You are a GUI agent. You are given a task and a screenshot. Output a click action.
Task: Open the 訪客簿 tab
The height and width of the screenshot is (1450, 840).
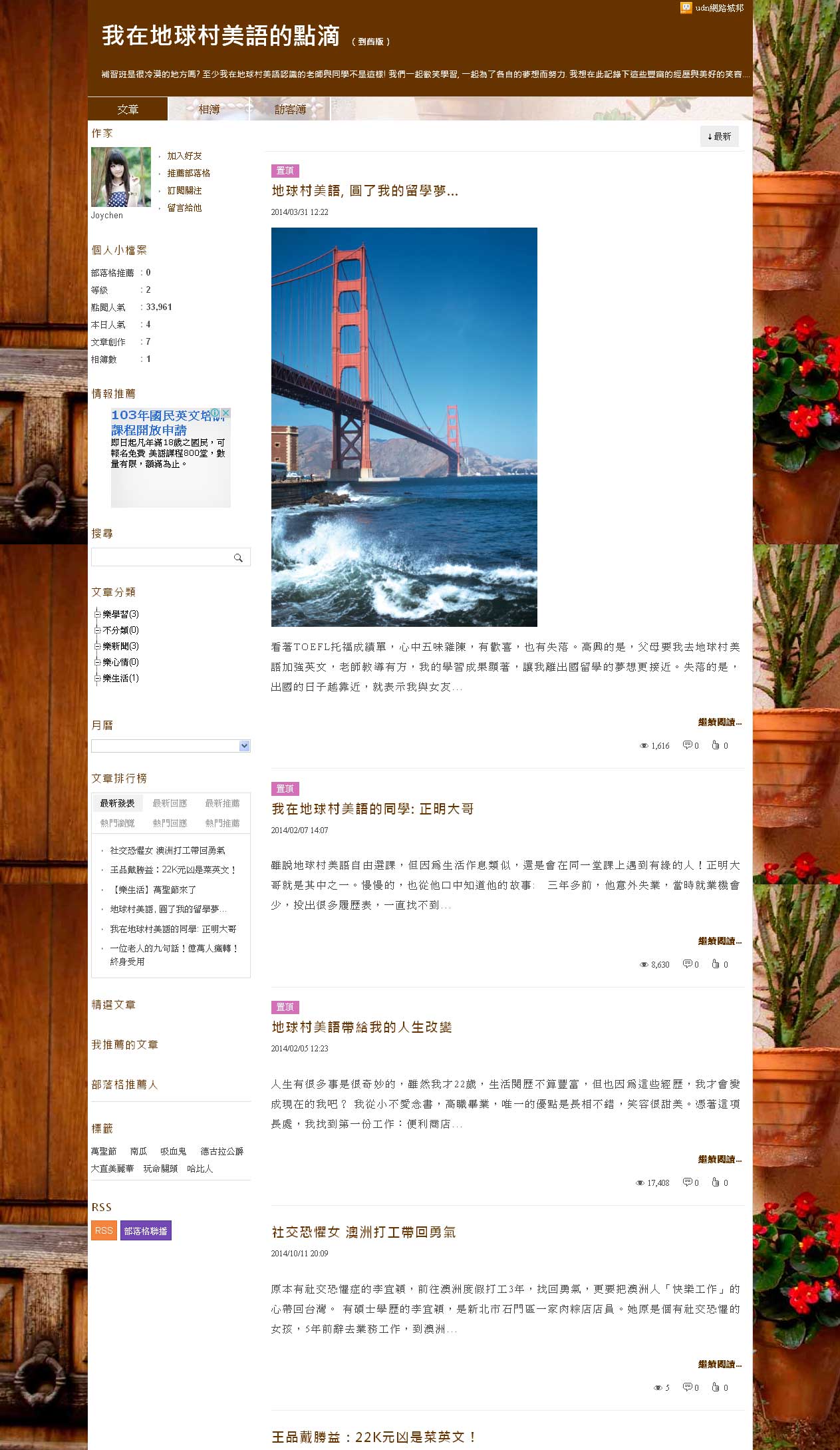click(290, 109)
